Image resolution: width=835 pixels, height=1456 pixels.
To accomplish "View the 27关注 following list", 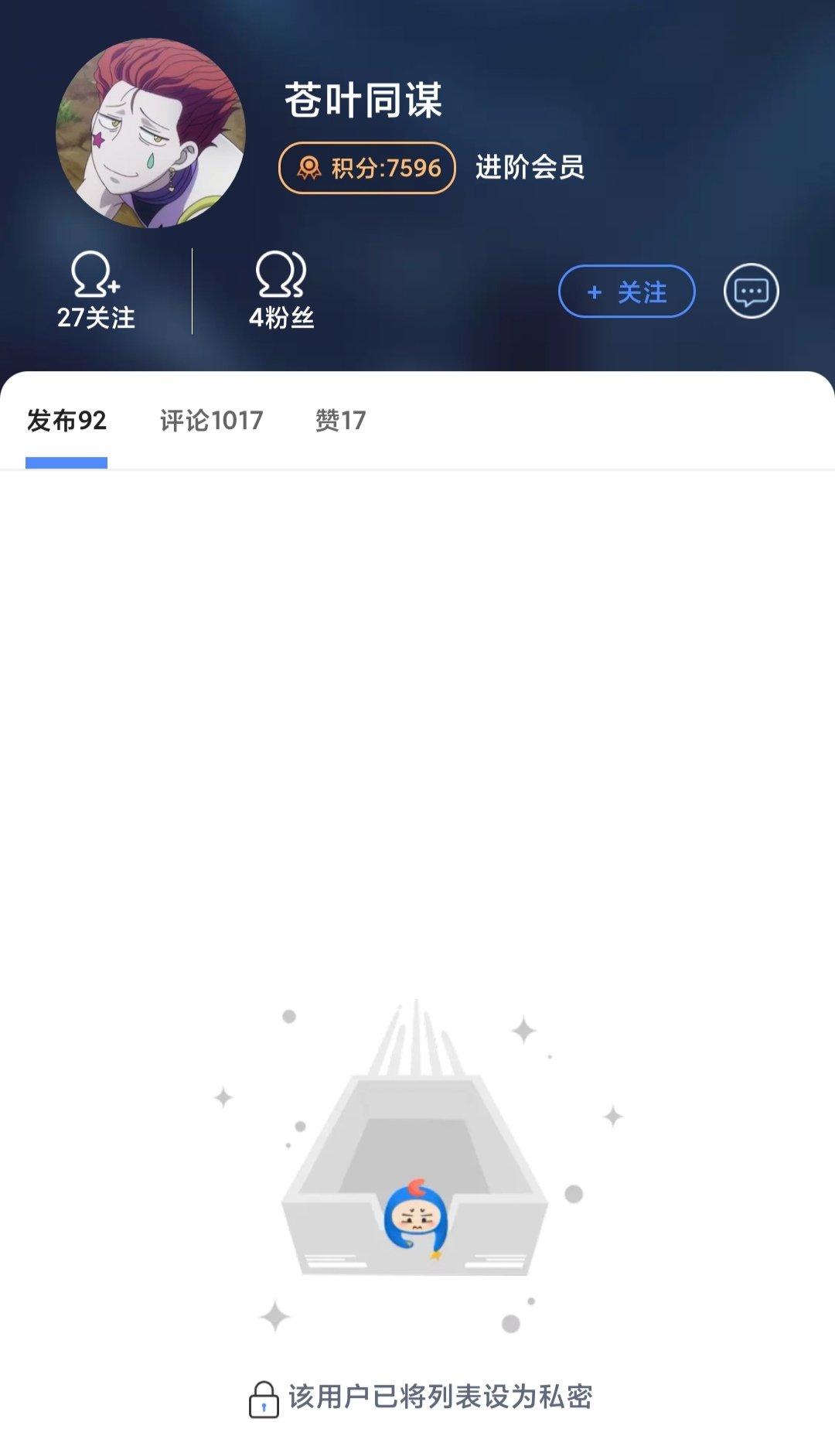I will point(96,292).
